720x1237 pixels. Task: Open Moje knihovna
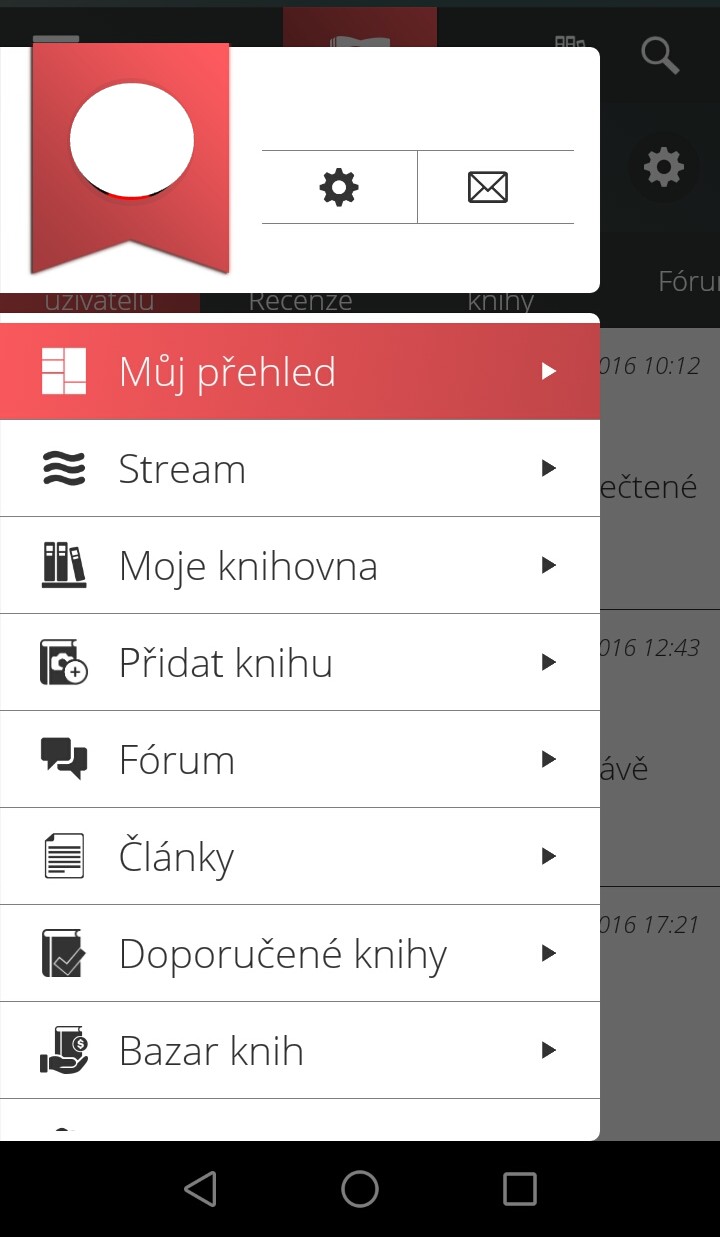[300, 565]
